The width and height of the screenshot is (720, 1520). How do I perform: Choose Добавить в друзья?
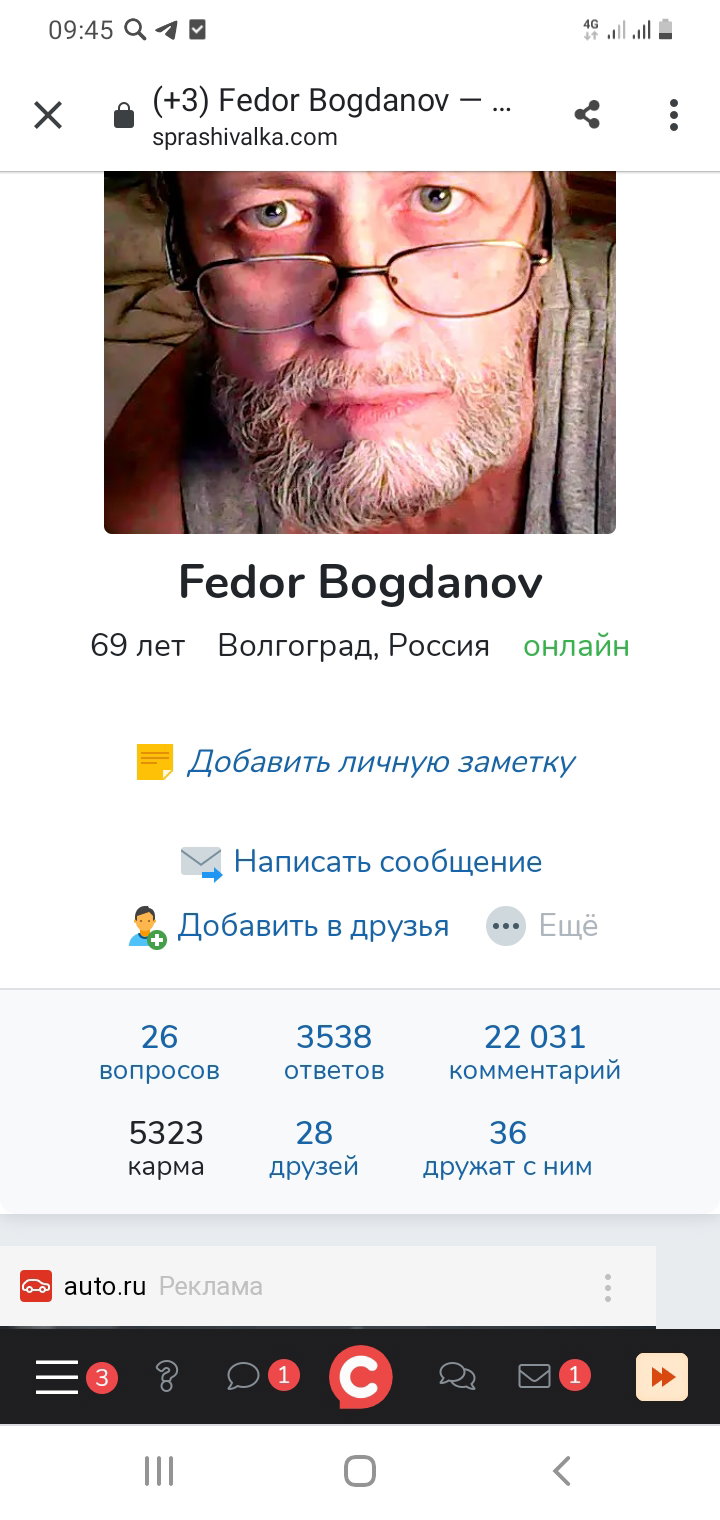point(313,926)
